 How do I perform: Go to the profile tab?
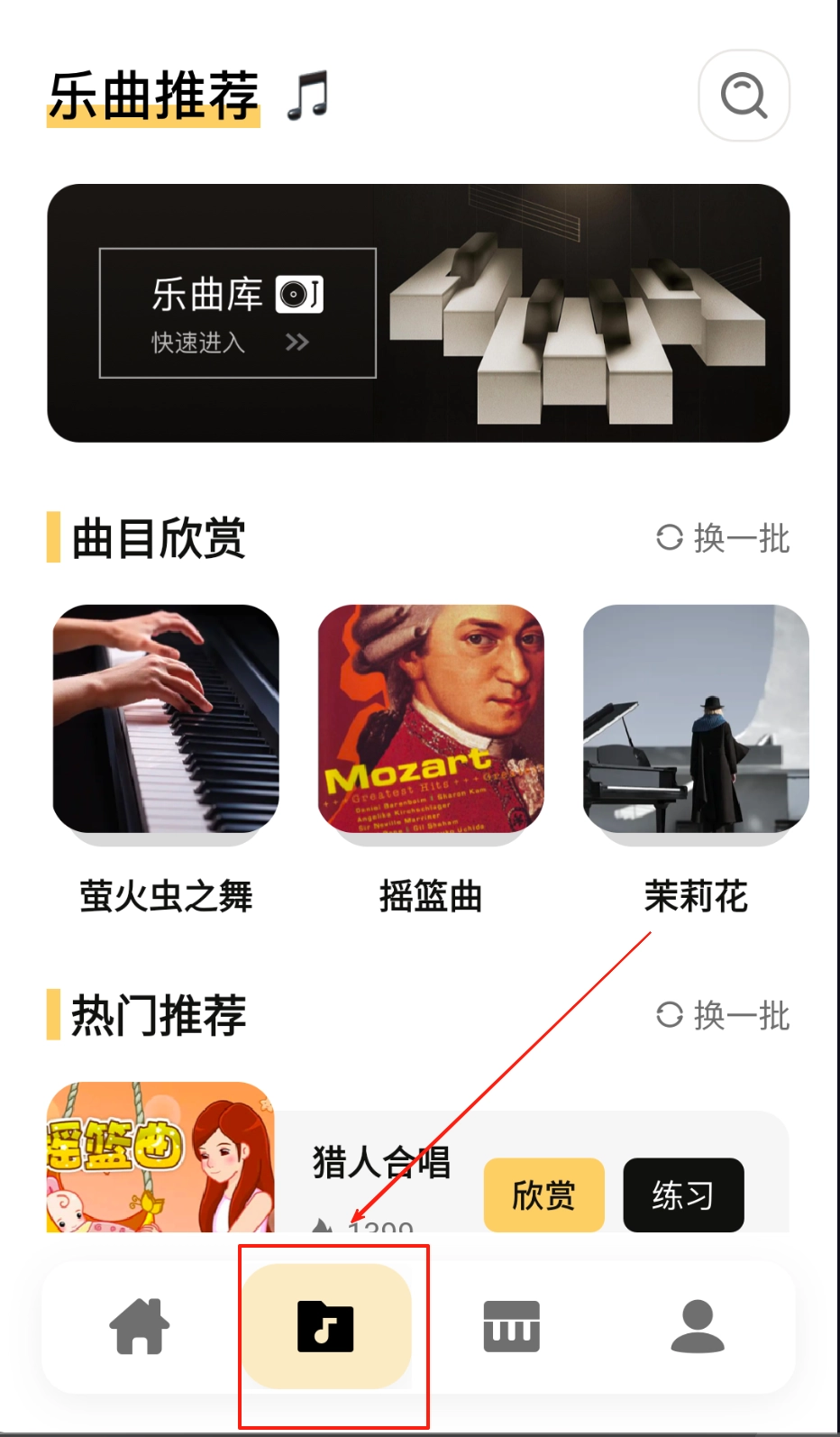coord(698,1326)
